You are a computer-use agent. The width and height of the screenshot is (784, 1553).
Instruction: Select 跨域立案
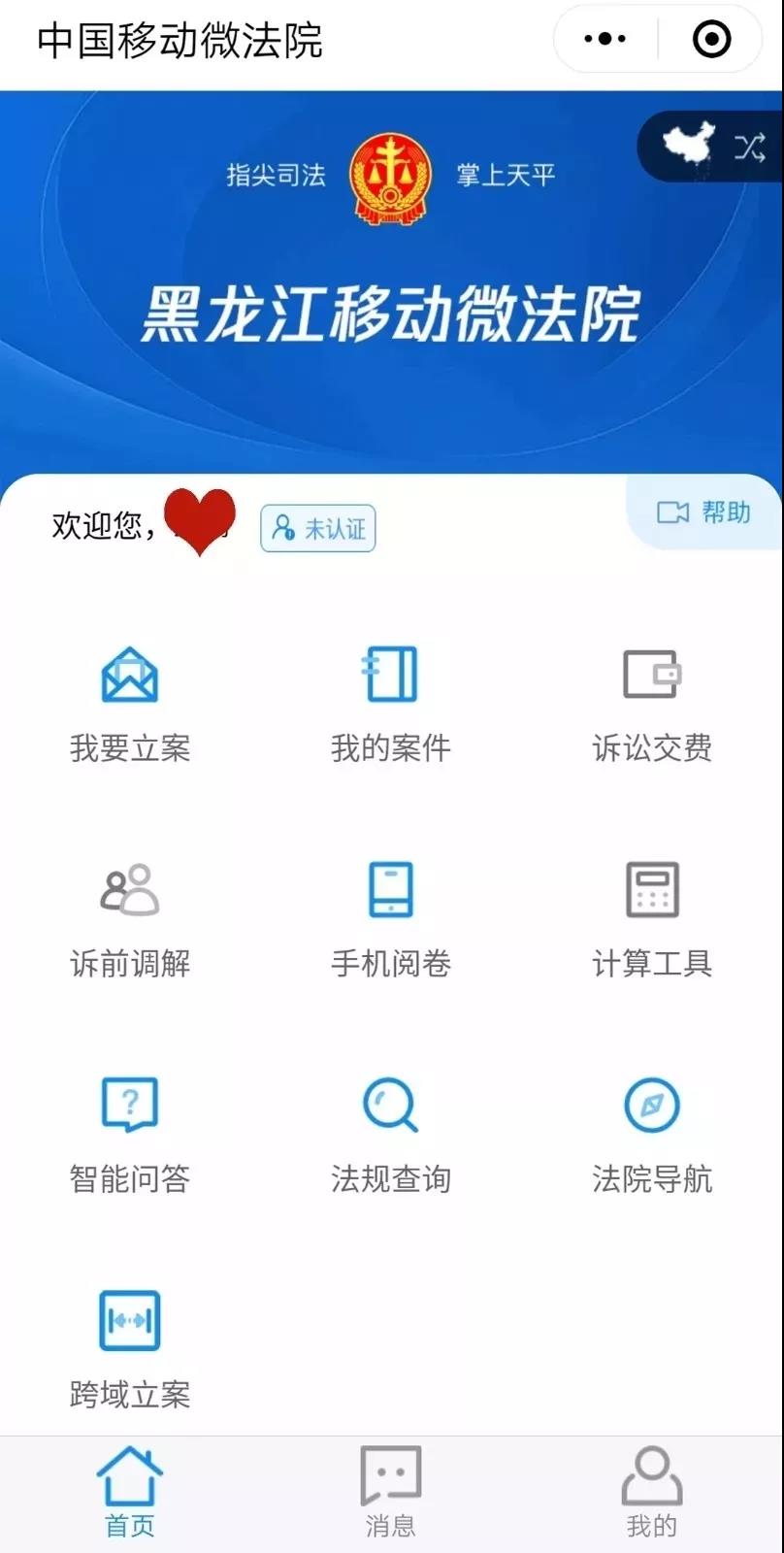[130, 1349]
